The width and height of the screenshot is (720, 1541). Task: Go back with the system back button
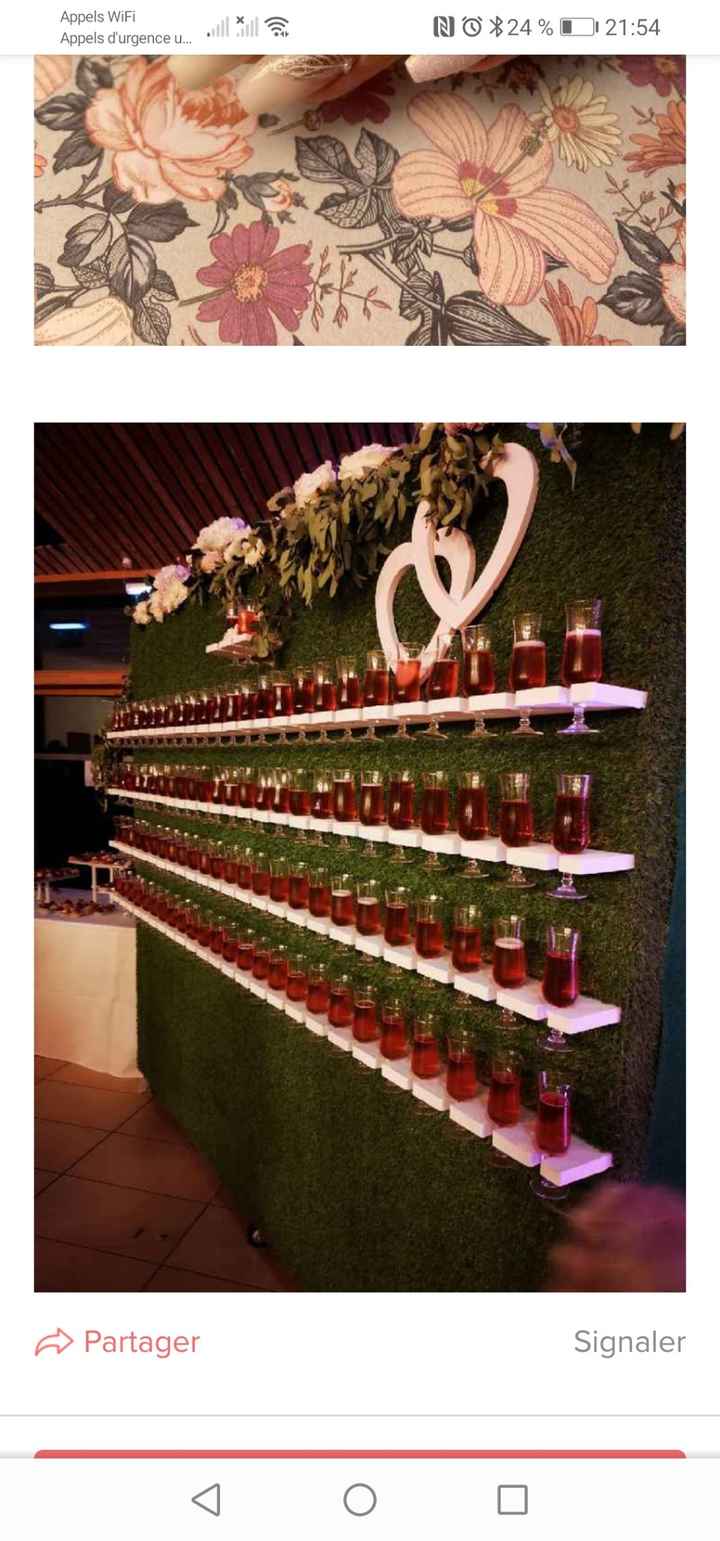206,1499
